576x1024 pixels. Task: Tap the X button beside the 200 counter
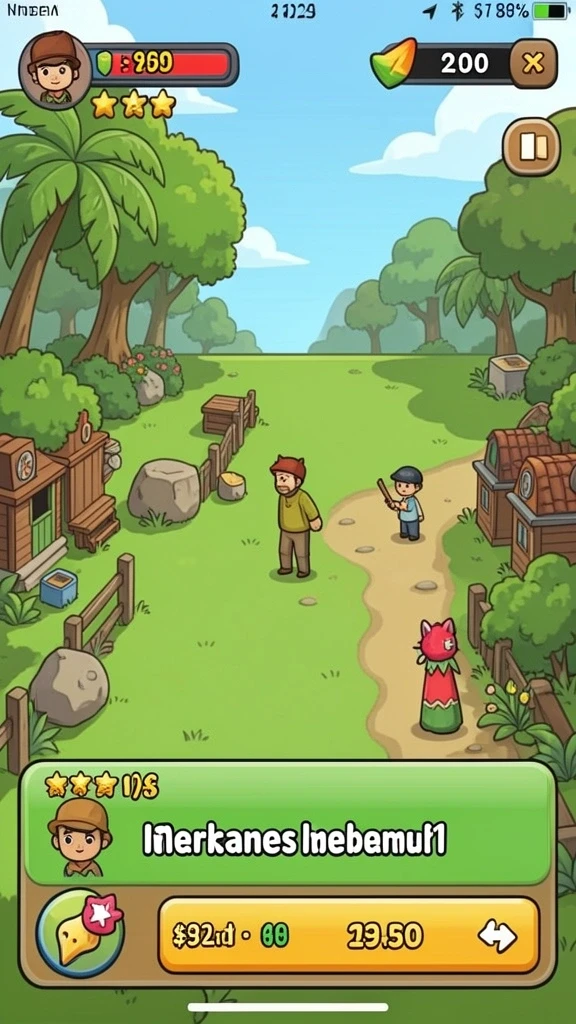534,63
